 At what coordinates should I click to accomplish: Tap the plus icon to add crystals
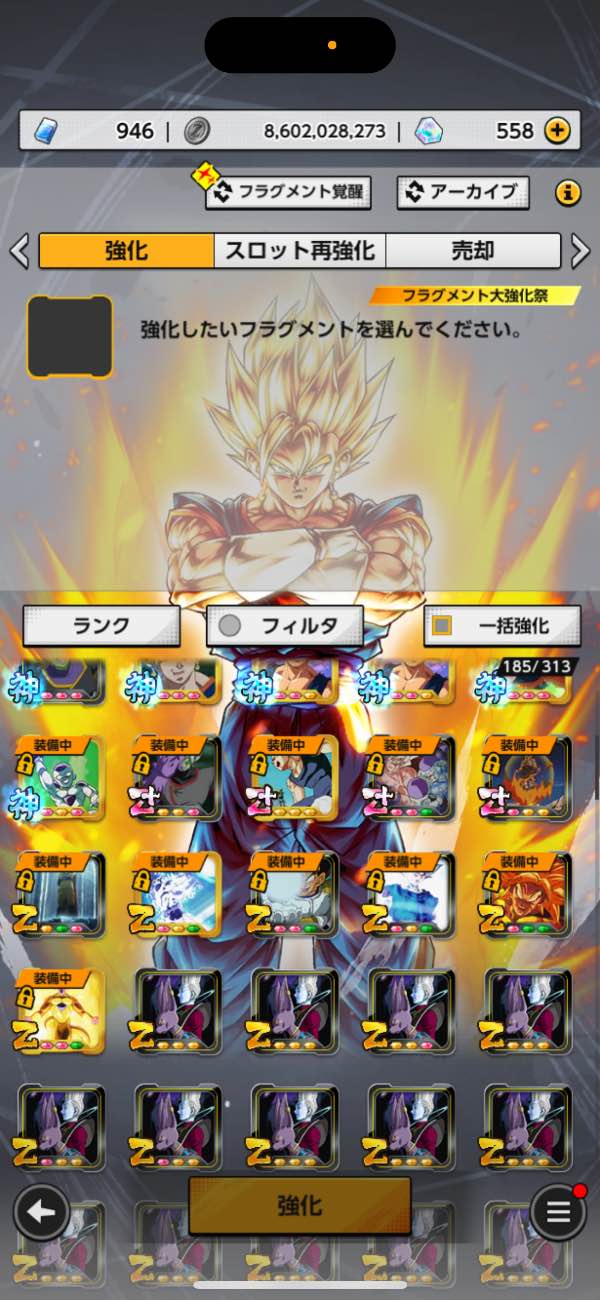point(557,130)
